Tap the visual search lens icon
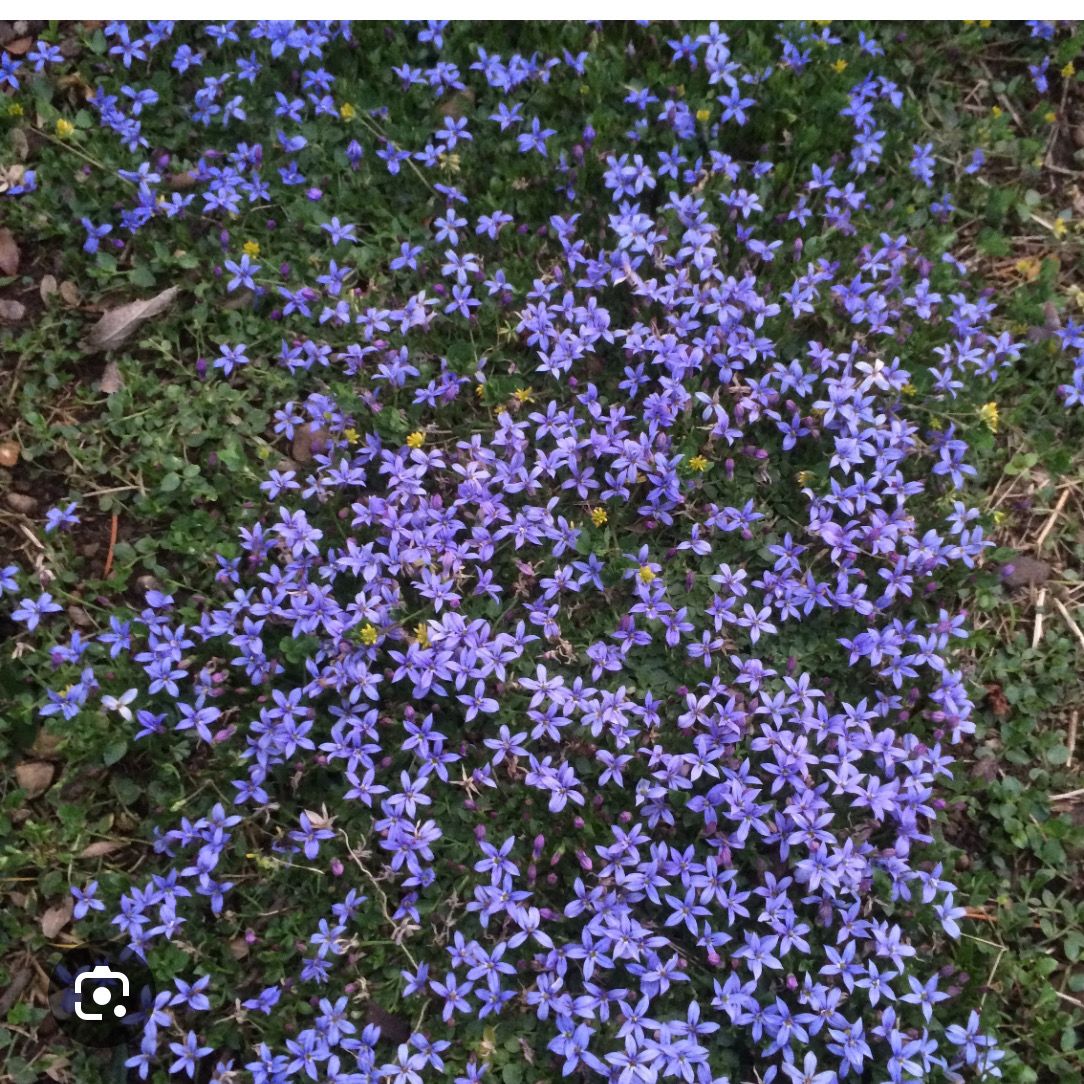1084x1084 pixels. [x=102, y=995]
